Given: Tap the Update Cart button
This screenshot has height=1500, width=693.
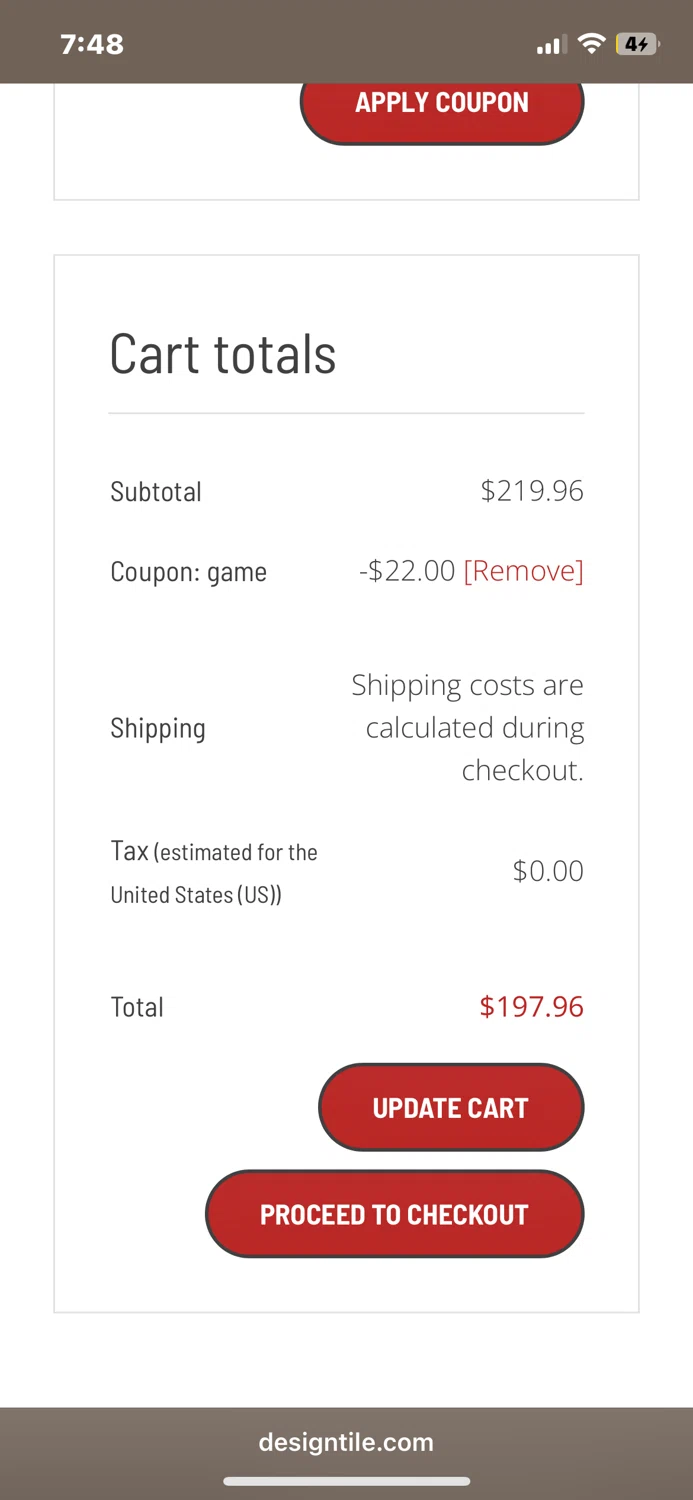Looking at the screenshot, I should point(450,1108).
